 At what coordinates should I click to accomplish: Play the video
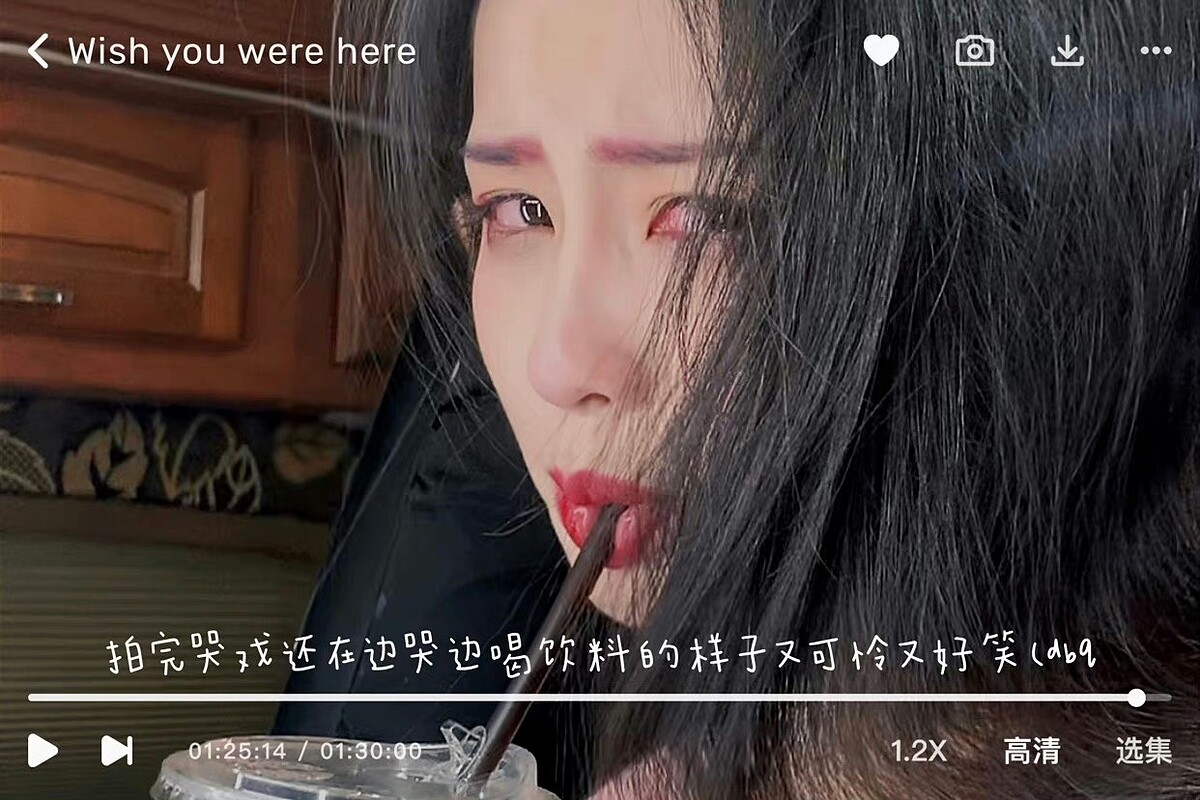click(42, 750)
